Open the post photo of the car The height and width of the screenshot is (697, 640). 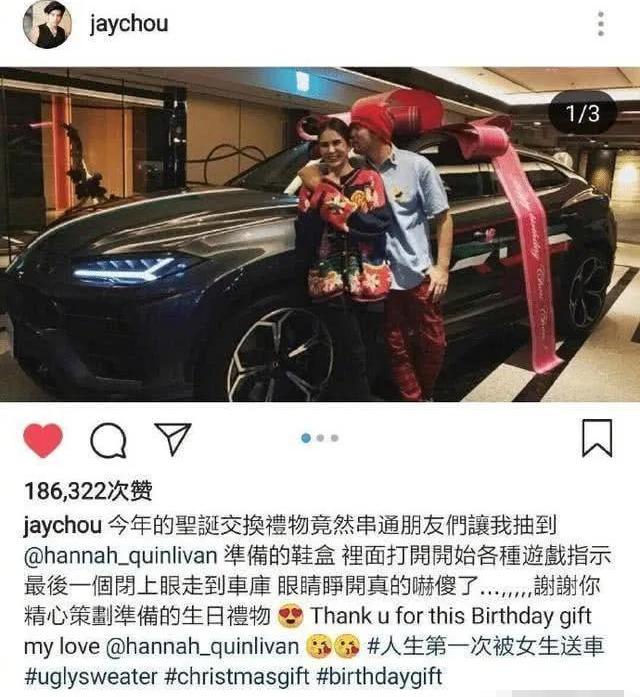[320, 235]
